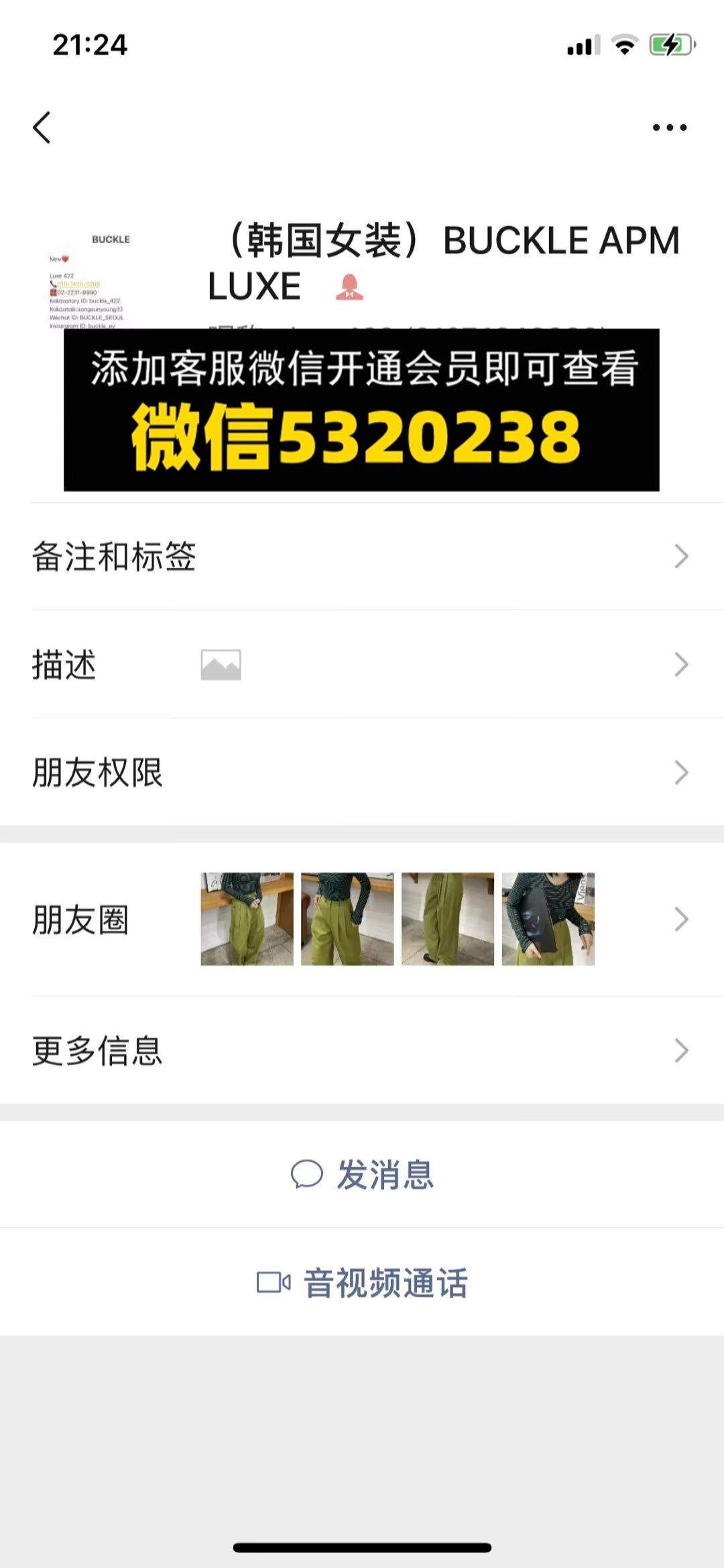This screenshot has height=1568, width=724.
Task: Open 备注和标签 settings row
Action: tap(362, 557)
